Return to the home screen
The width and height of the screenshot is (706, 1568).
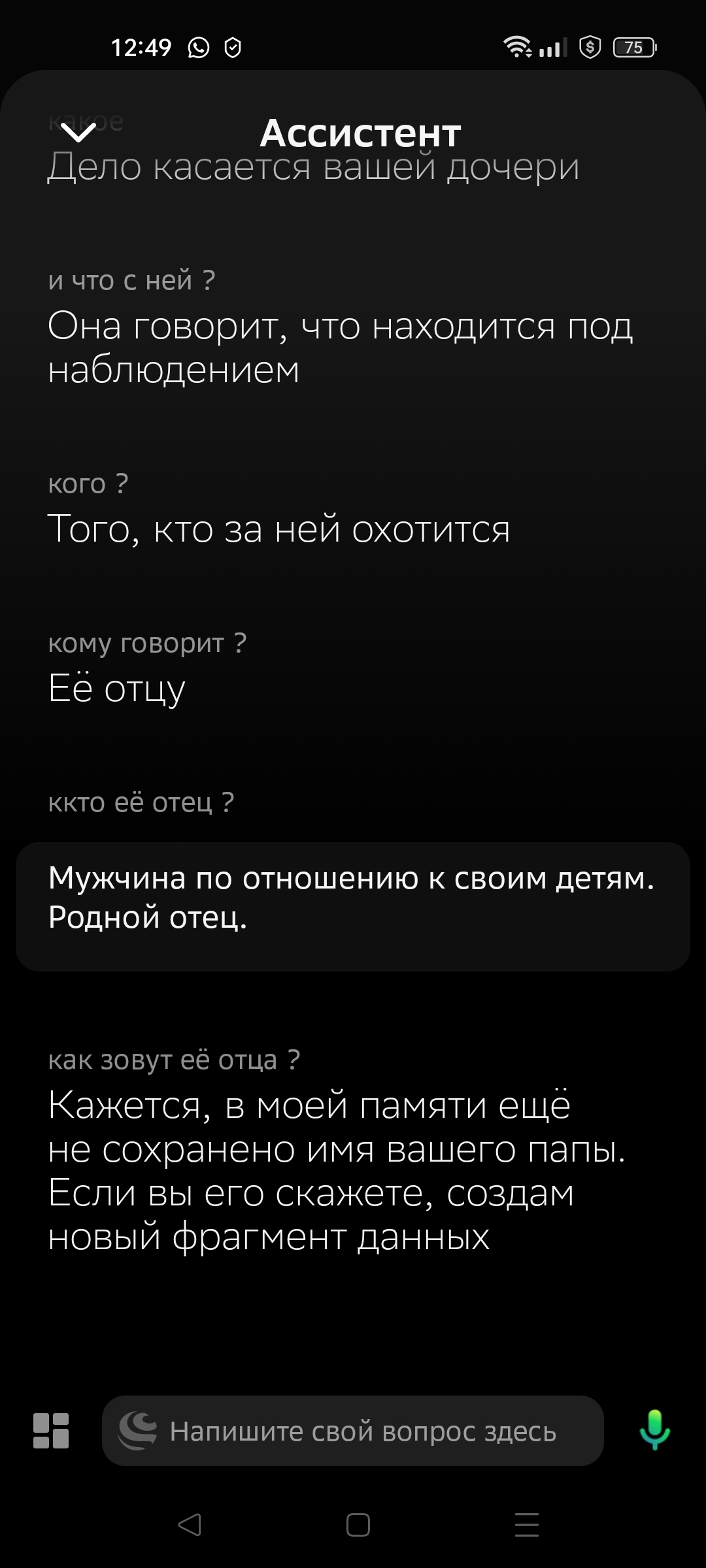[358, 1525]
